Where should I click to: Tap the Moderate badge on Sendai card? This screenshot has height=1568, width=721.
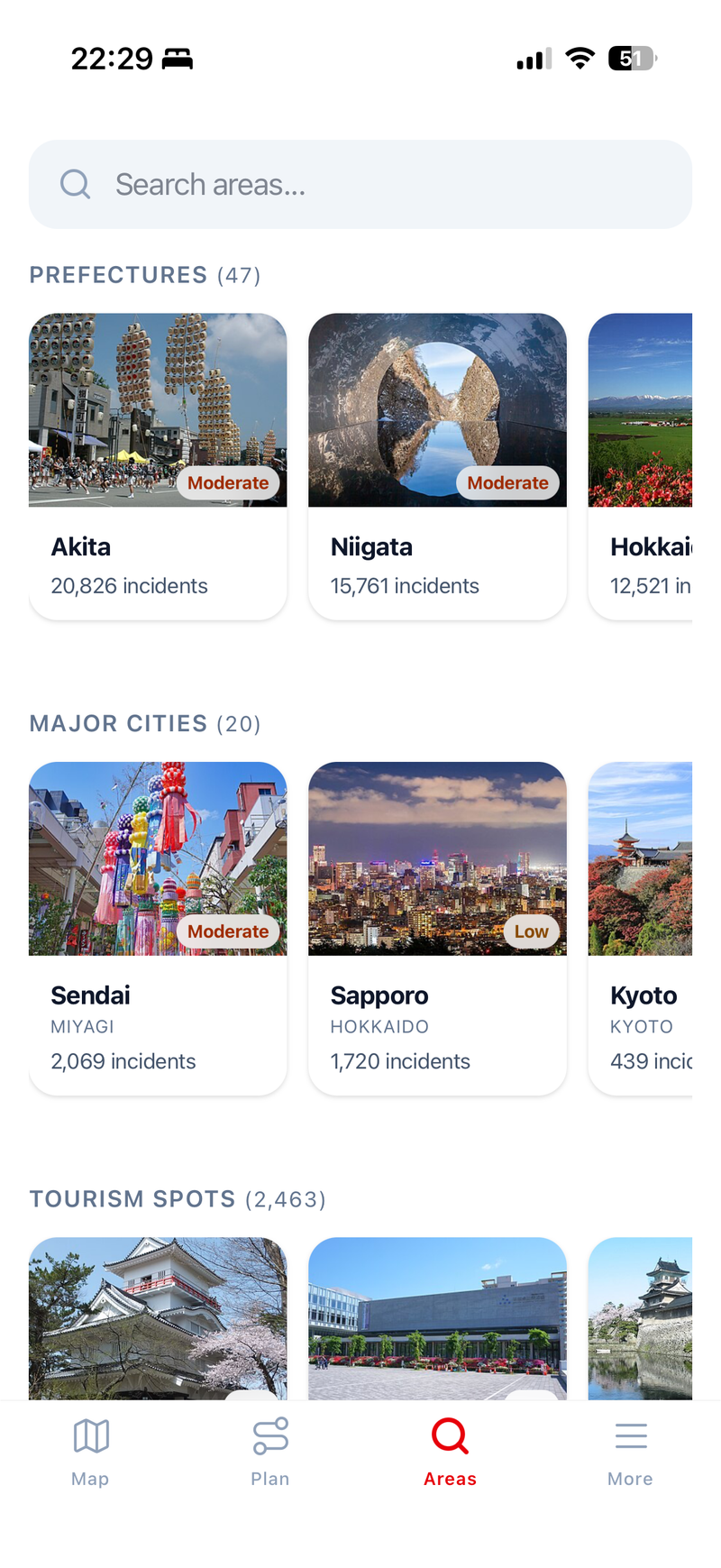(x=228, y=931)
